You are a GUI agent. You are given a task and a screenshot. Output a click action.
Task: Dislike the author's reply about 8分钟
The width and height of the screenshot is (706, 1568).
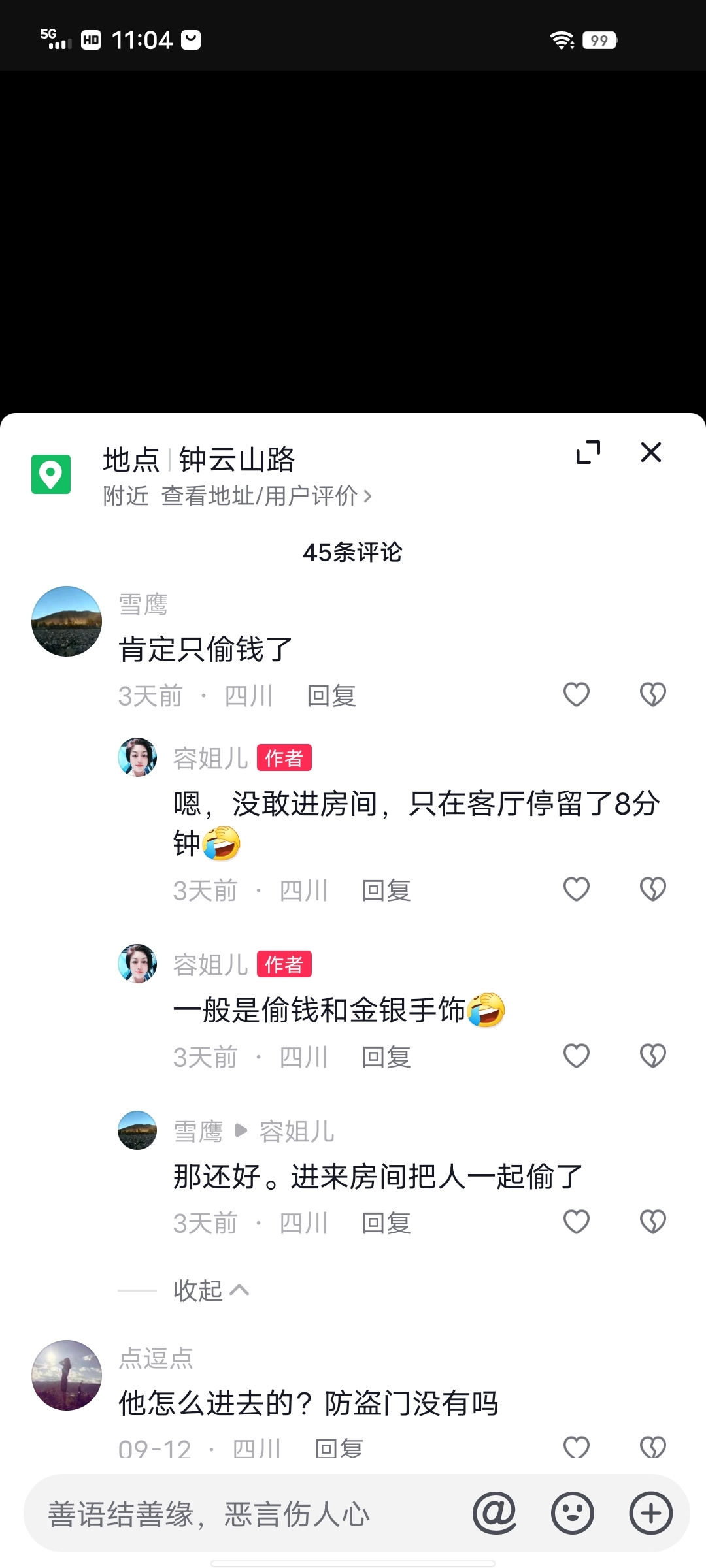(652, 889)
